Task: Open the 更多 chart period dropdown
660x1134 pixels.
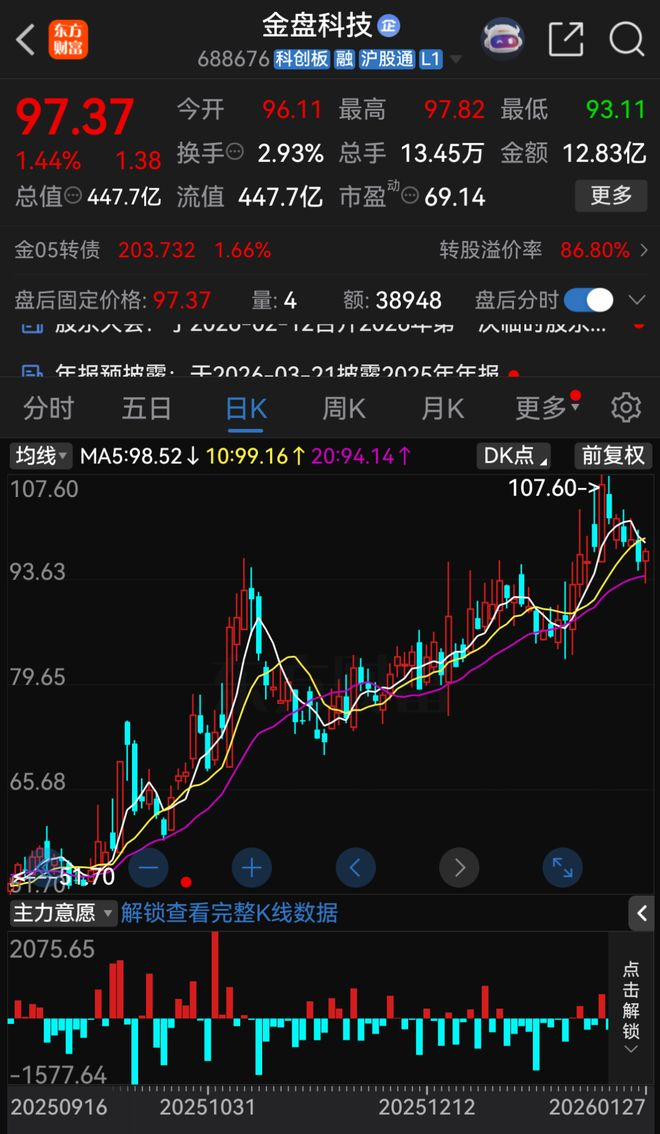Action: 546,408
